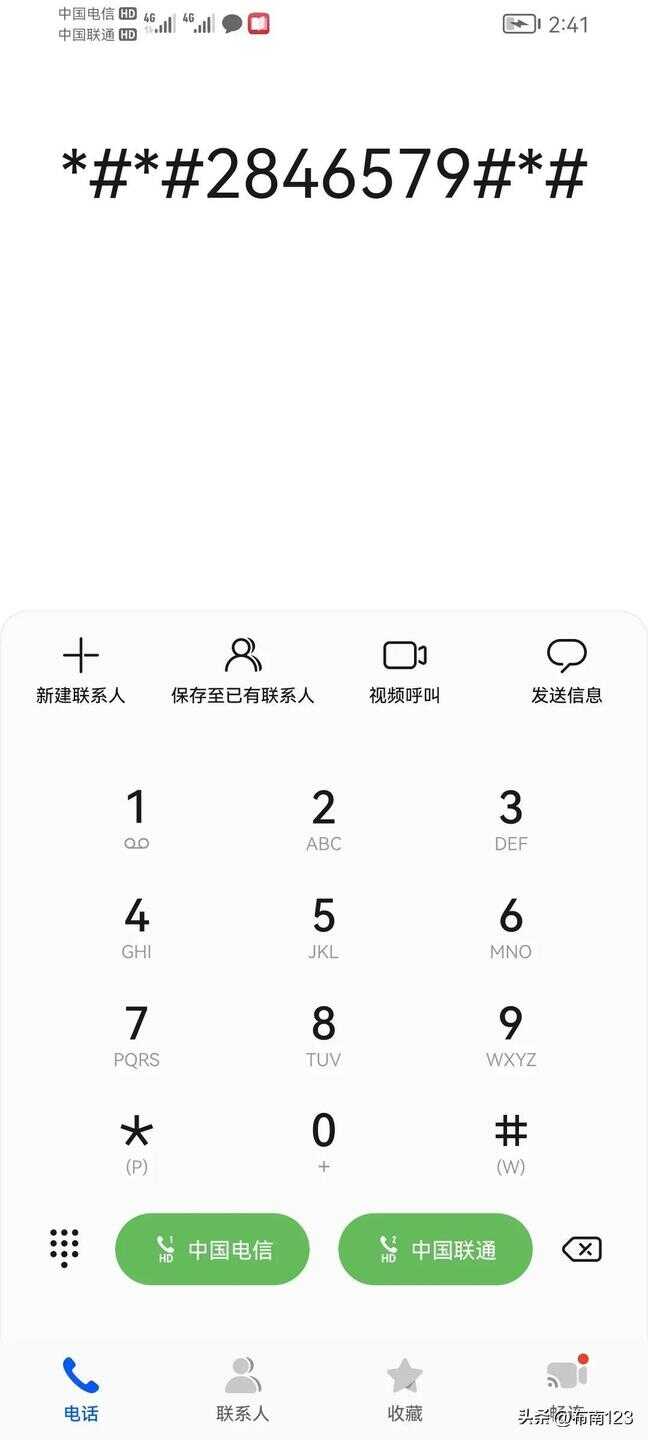Enter digit 3 DEF on dial pad
Viewport: 648px width, 1440px height.
coord(510,819)
